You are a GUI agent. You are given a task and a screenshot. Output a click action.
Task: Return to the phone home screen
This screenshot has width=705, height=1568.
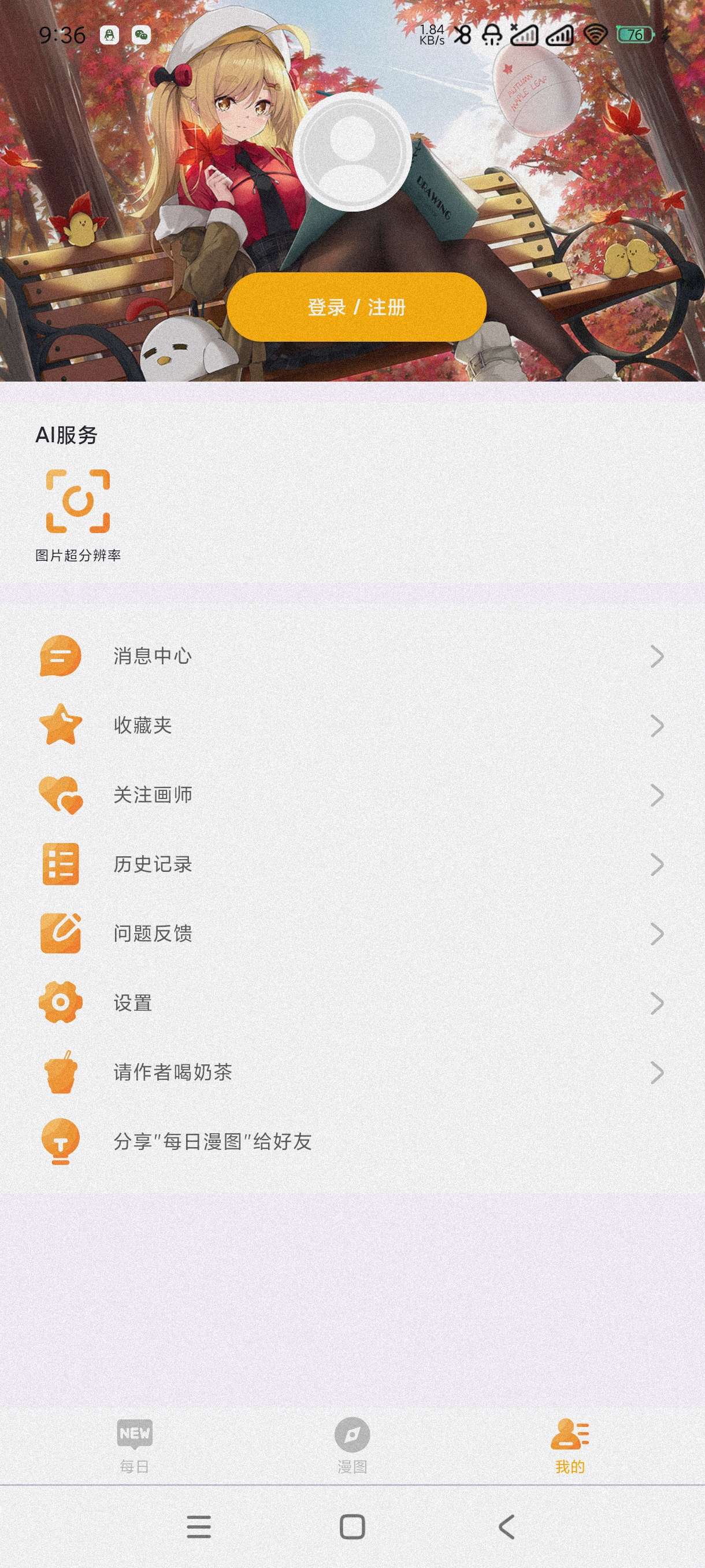pyautogui.click(x=352, y=1526)
